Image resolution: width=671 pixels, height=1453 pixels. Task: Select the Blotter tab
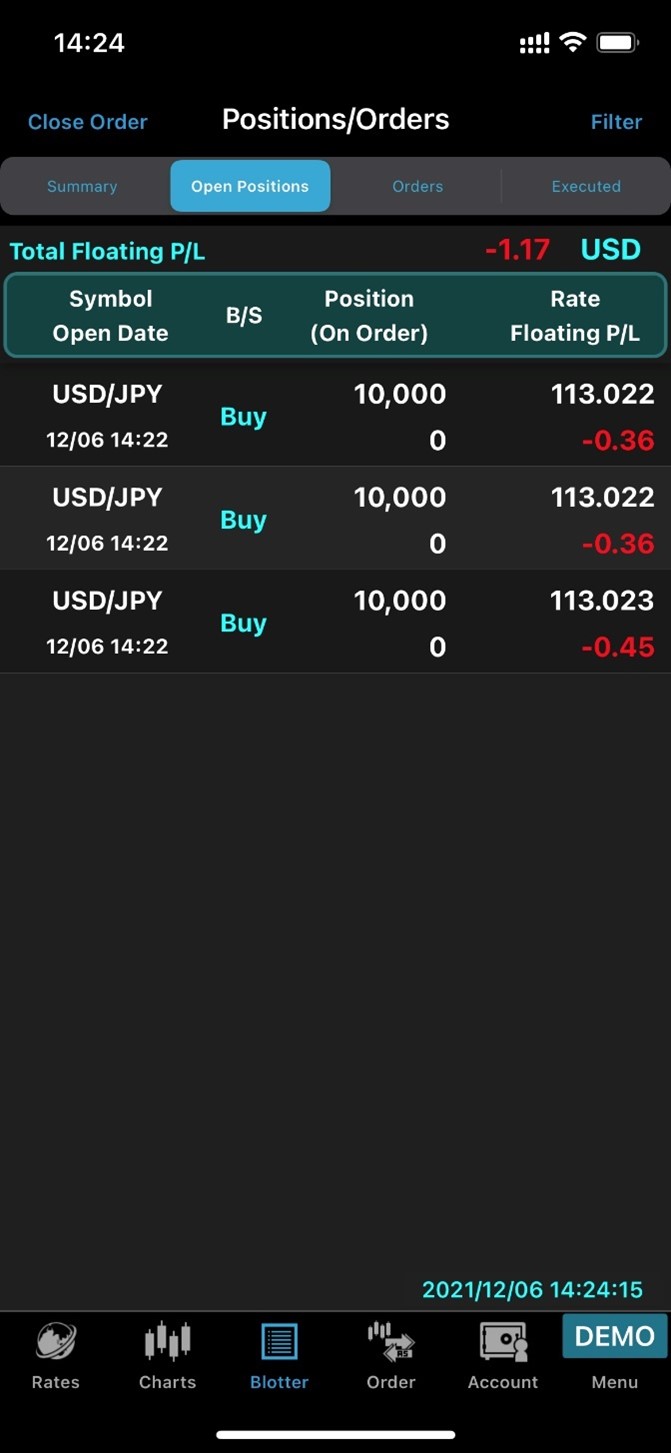pyautogui.click(x=279, y=1356)
